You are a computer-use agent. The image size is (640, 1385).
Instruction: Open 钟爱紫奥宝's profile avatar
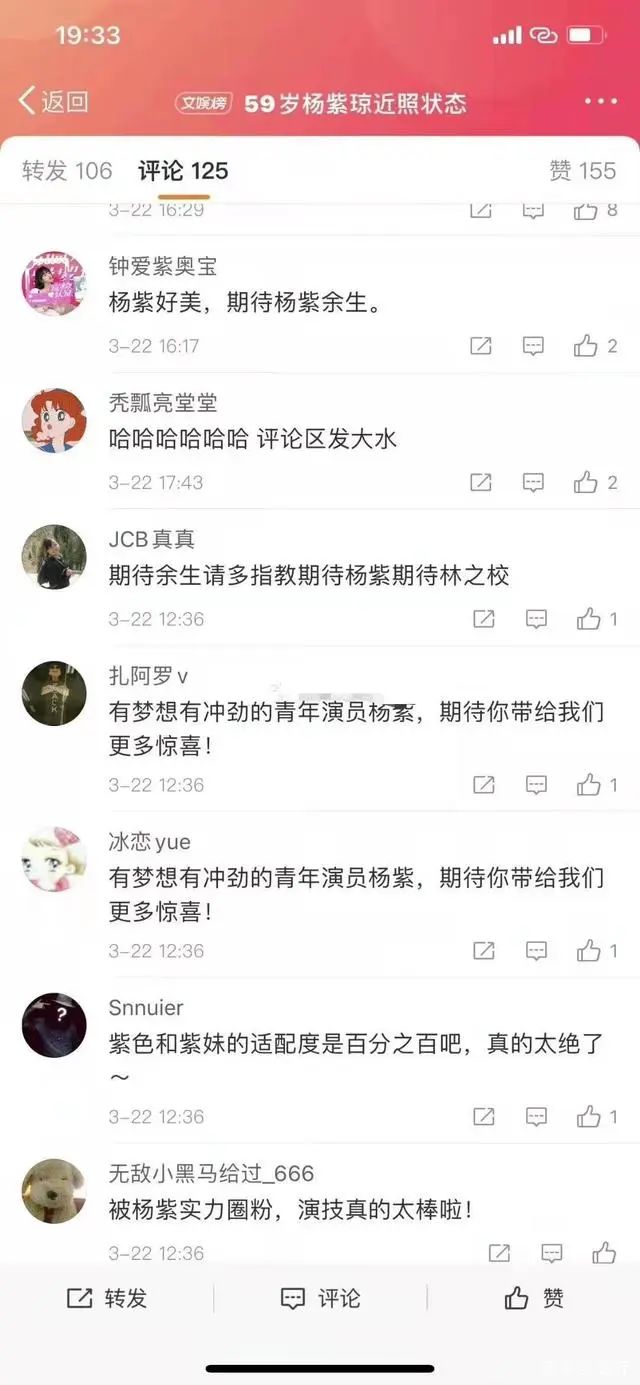[x=54, y=283]
